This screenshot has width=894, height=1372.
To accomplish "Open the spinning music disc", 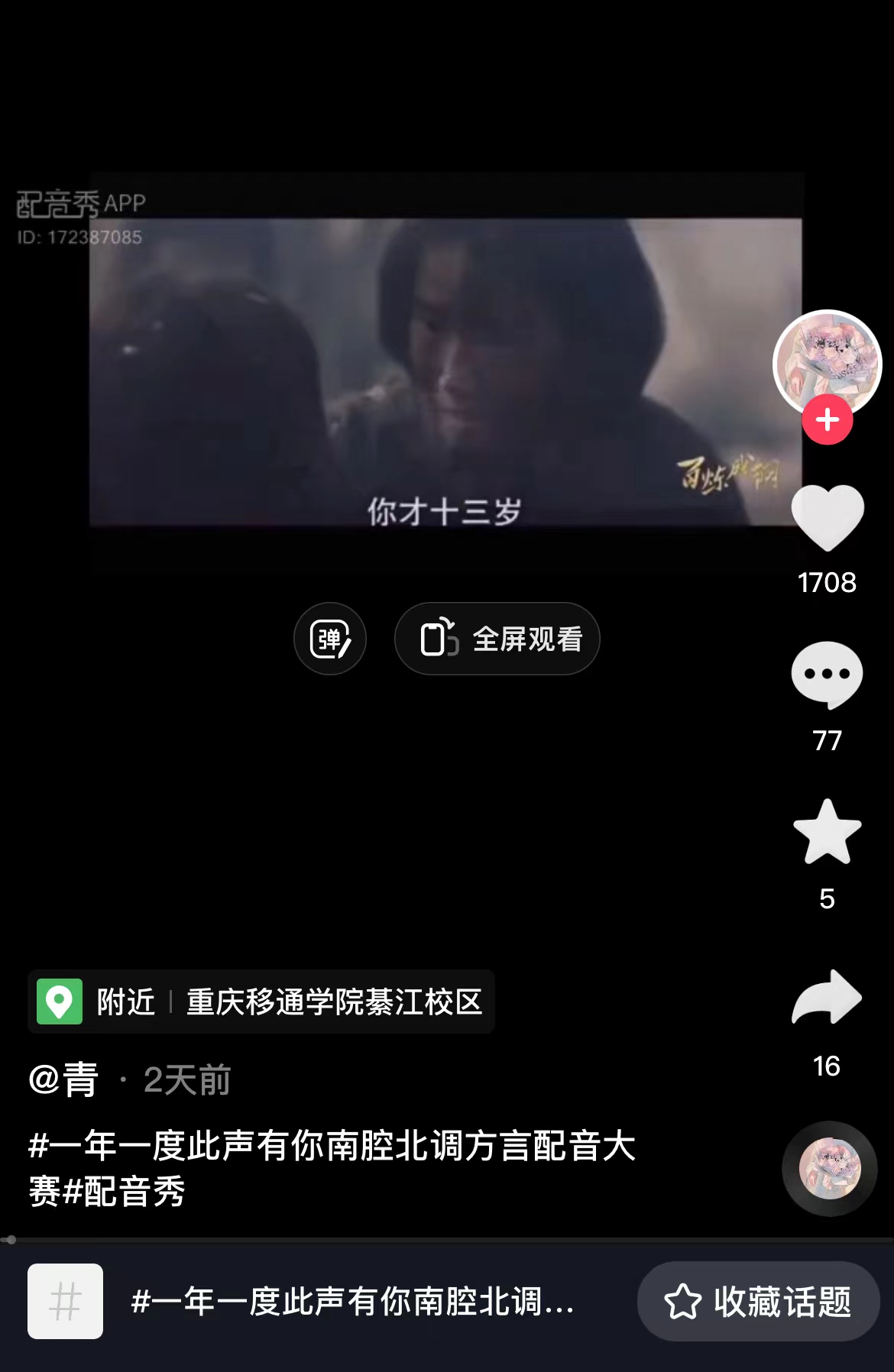I will pyautogui.click(x=829, y=1168).
